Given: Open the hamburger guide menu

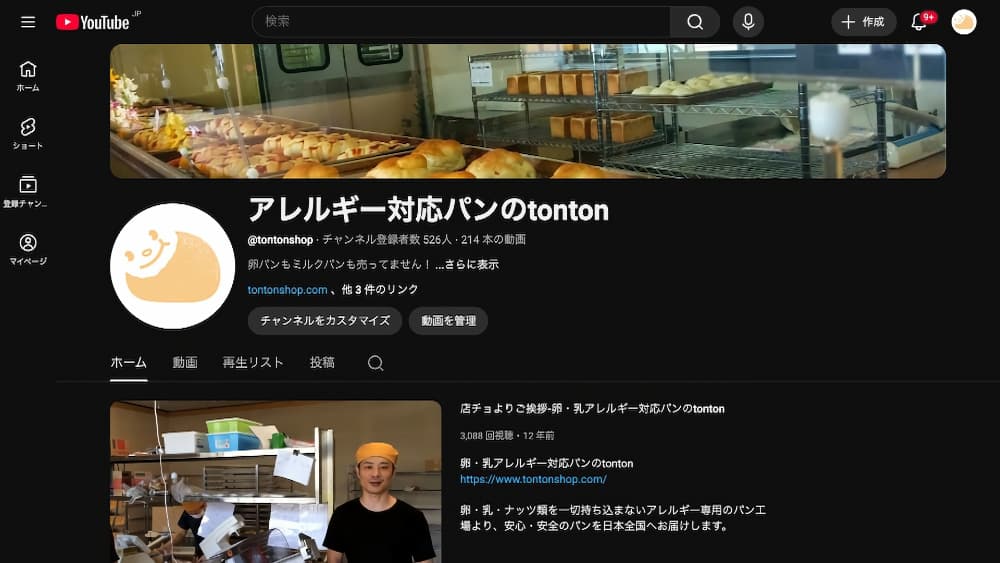Looking at the screenshot, I should pos(28,22).
